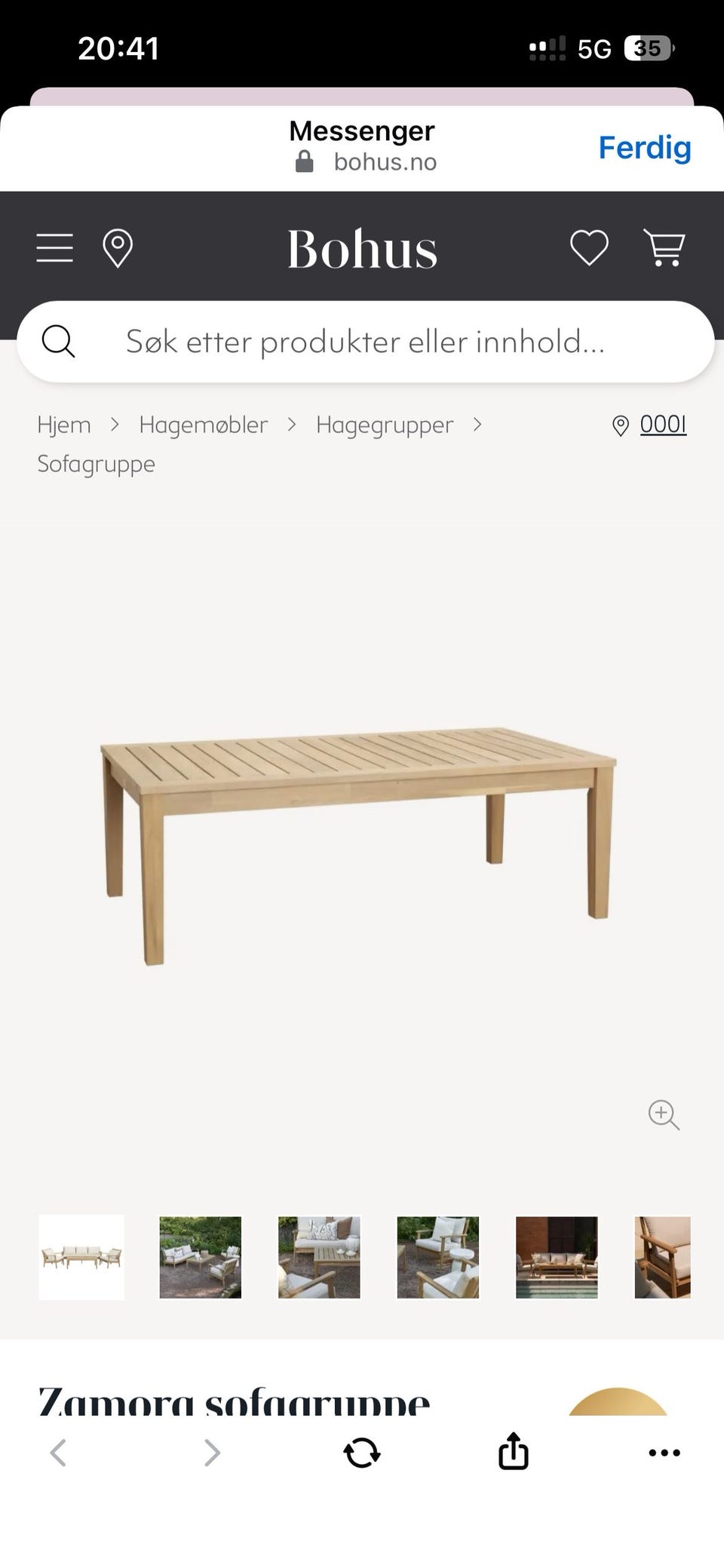Screen dimensions: 724x1568
Task: Select the second gallery thumbnail
Action: tap(200, 1258)
